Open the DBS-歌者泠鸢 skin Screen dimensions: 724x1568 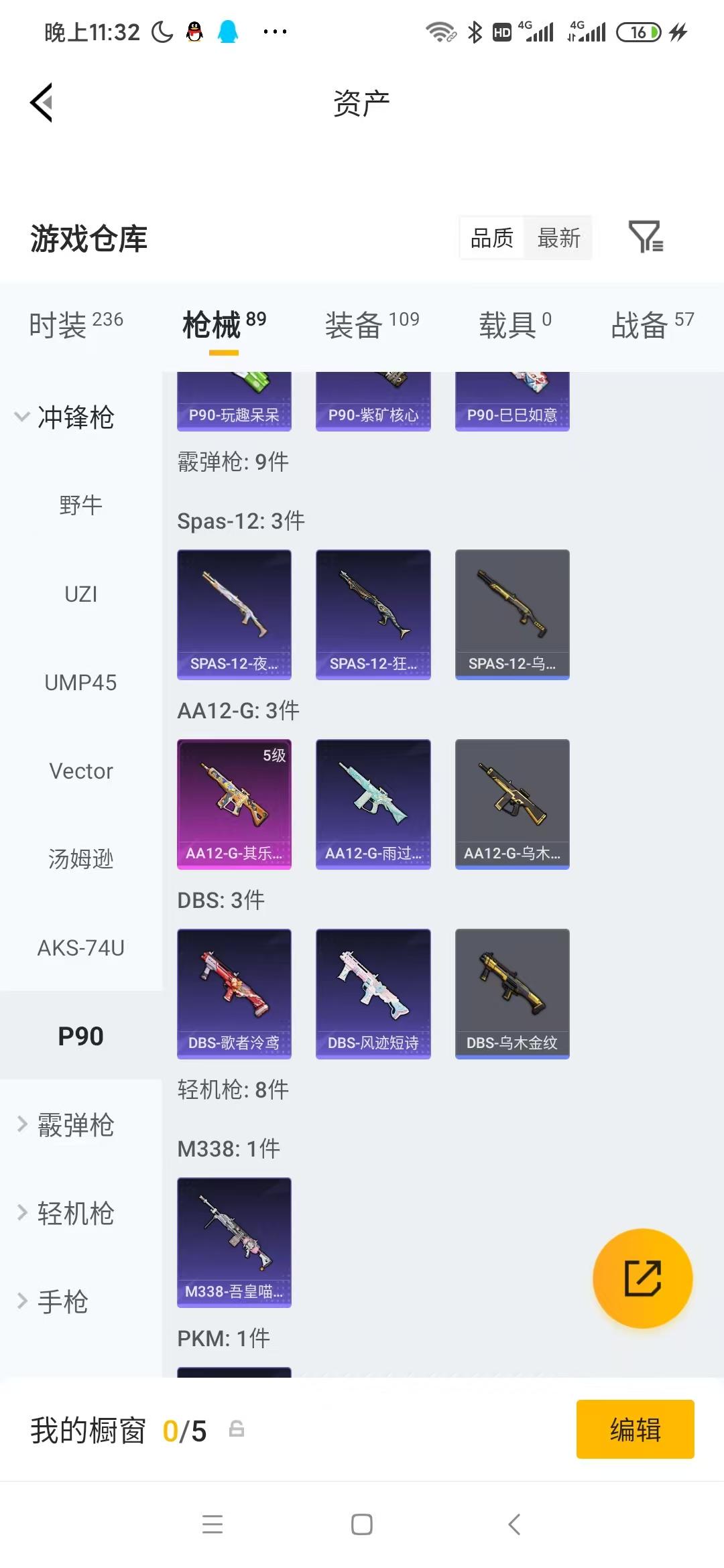[234, 994]
